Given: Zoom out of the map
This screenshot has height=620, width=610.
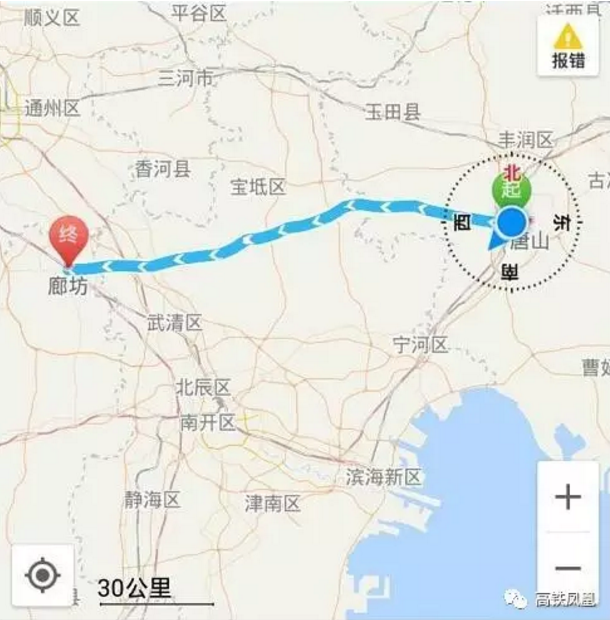Looking at the screenshot, I should point(568,567).
